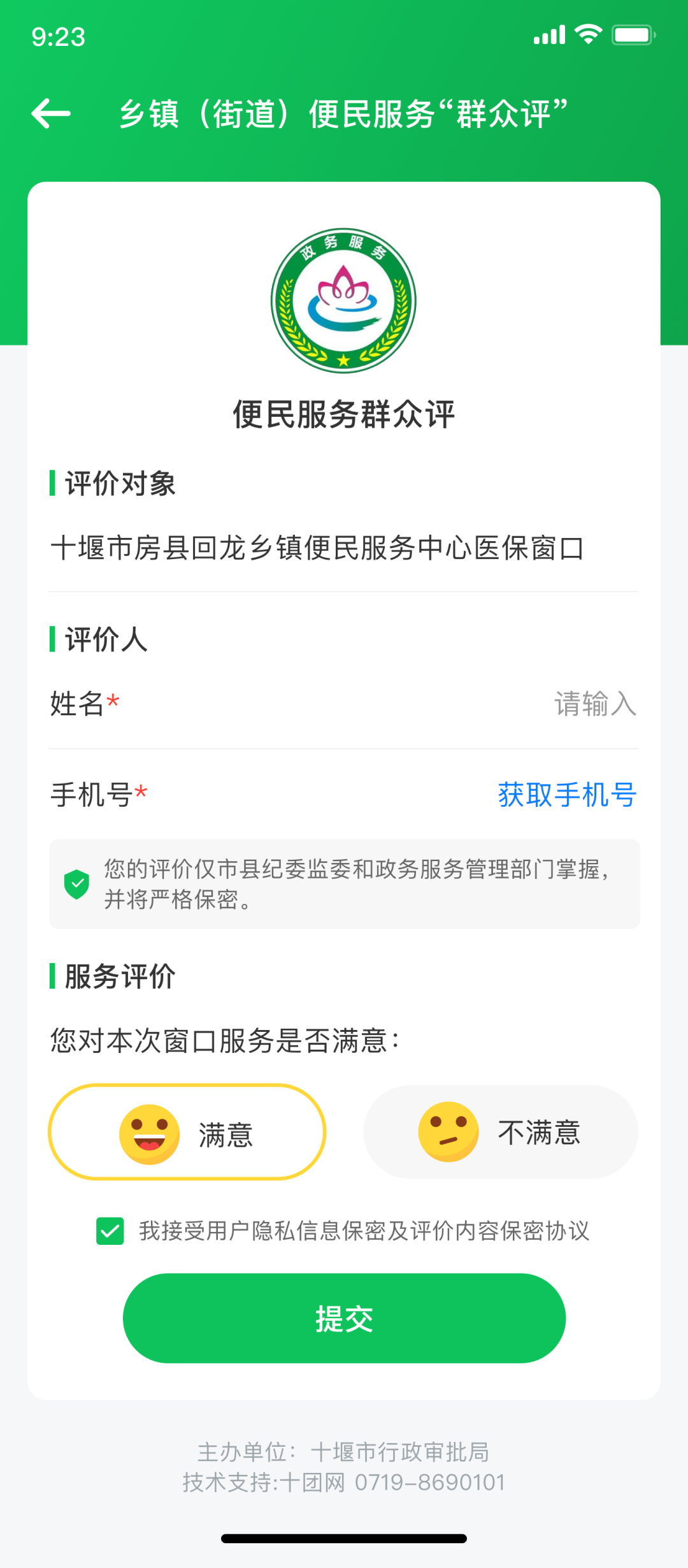Viewport: 688px width, 1568px height.
Task: Tap 获取手机号 to get phone number
Action: tap(567, 795)
